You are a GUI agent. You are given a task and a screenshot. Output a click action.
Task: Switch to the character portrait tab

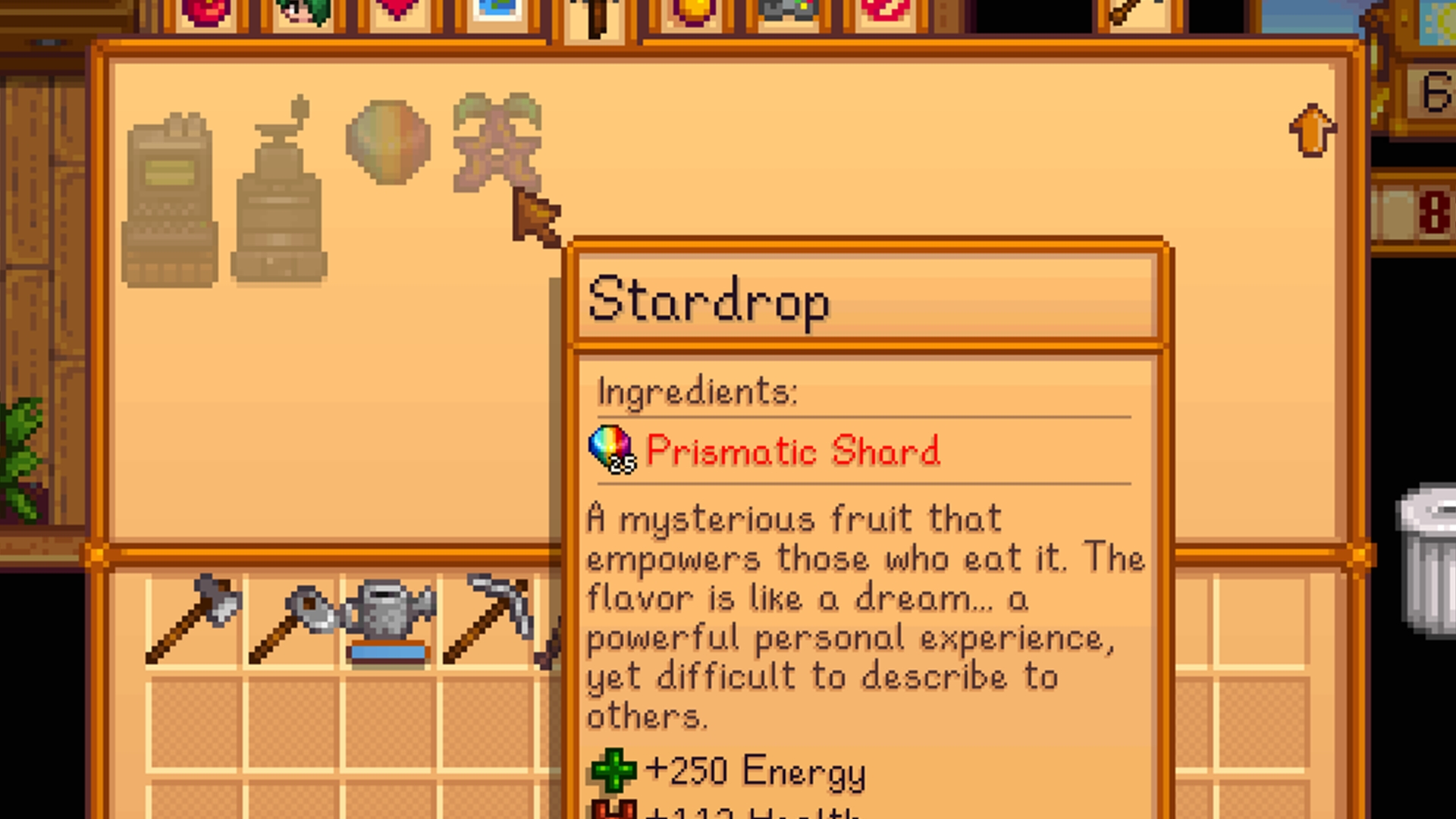point(303,11)
